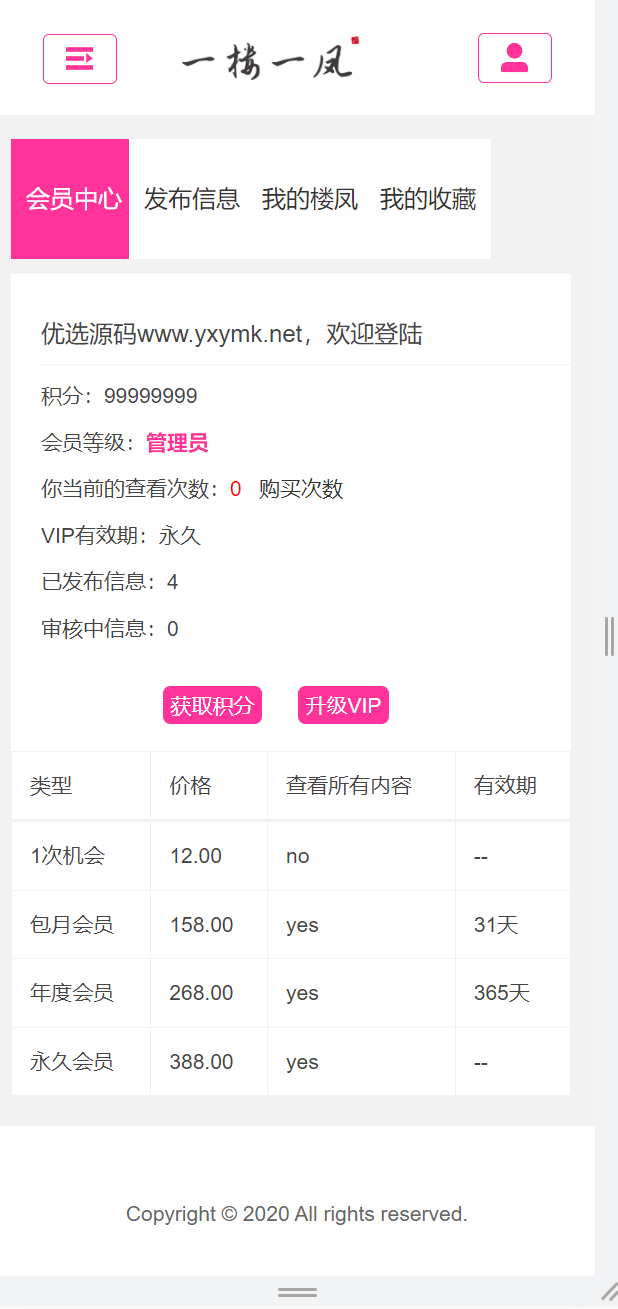Tap the 获取积分 button

pyautogui.click(x=212, y=706)
